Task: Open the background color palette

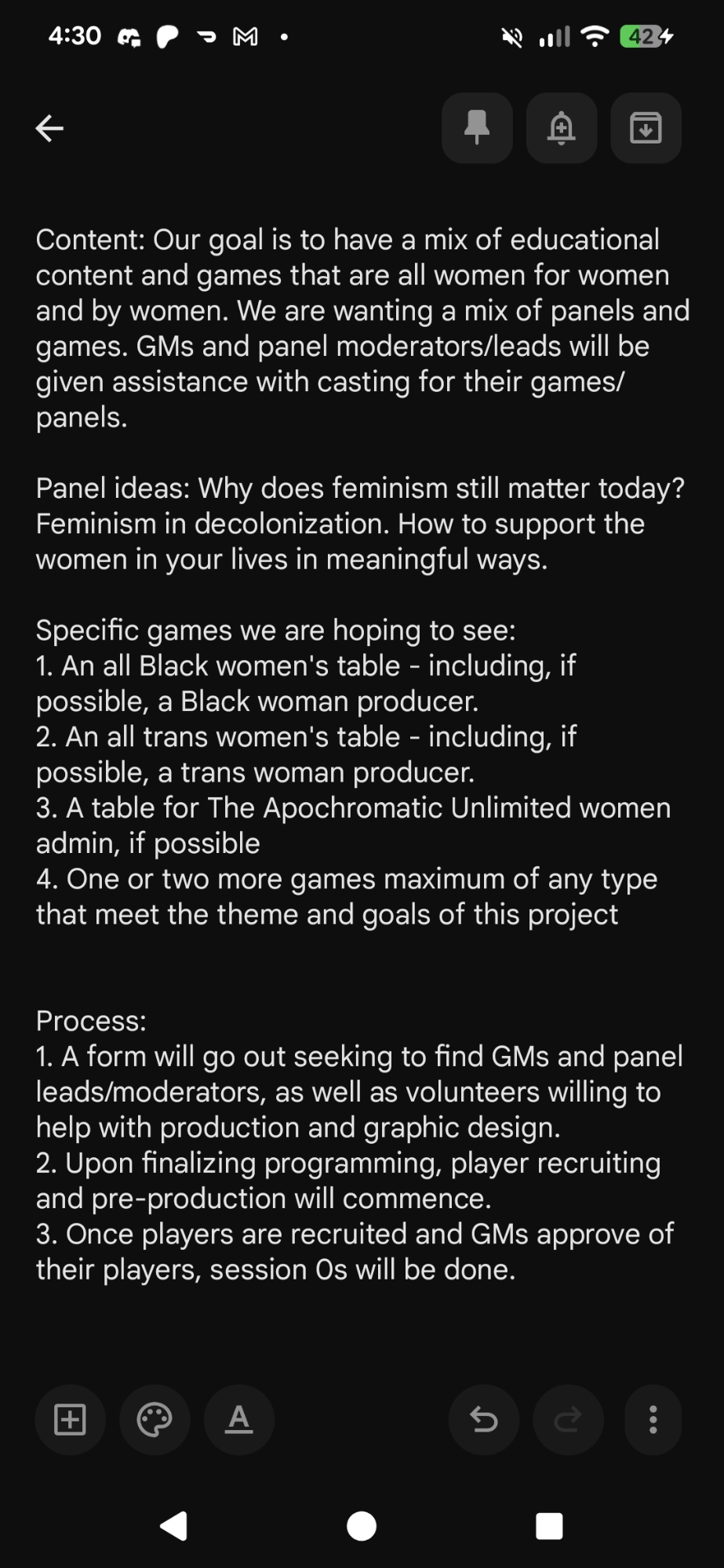Action: point(155,1419)
